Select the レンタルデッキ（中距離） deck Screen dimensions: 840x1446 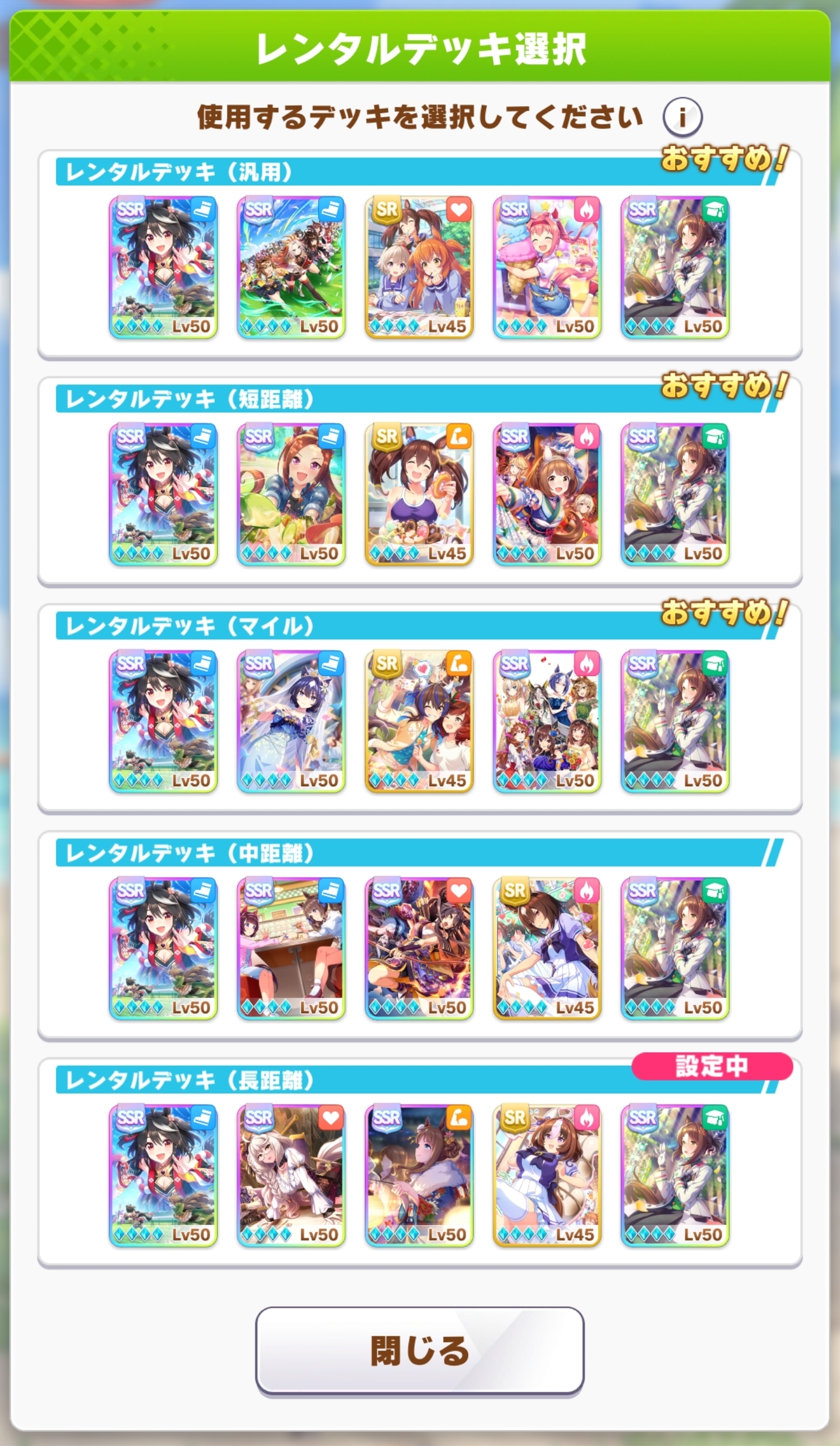[419, 935]
